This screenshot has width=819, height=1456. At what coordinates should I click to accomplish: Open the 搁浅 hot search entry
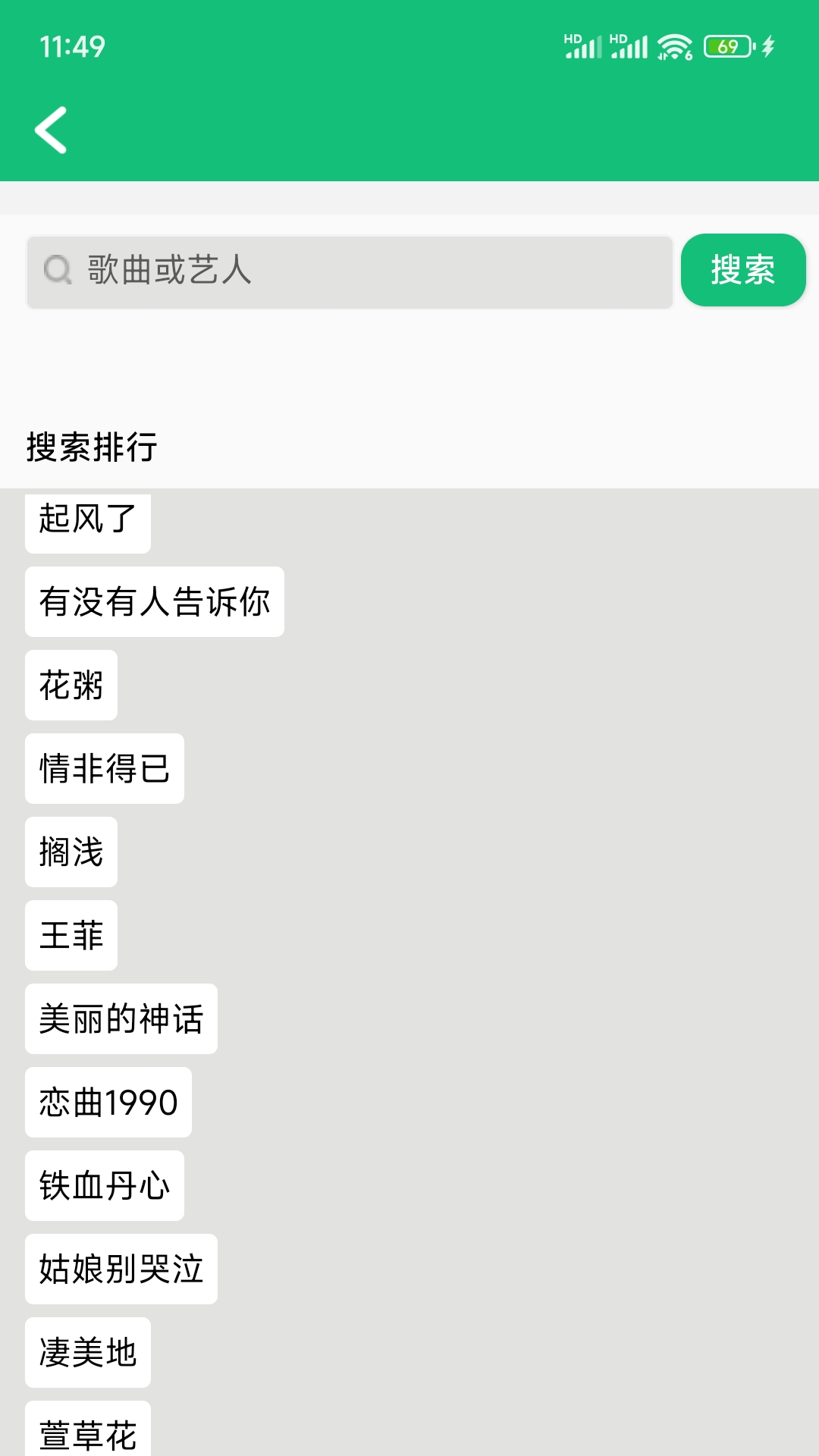tap(71, 852)
